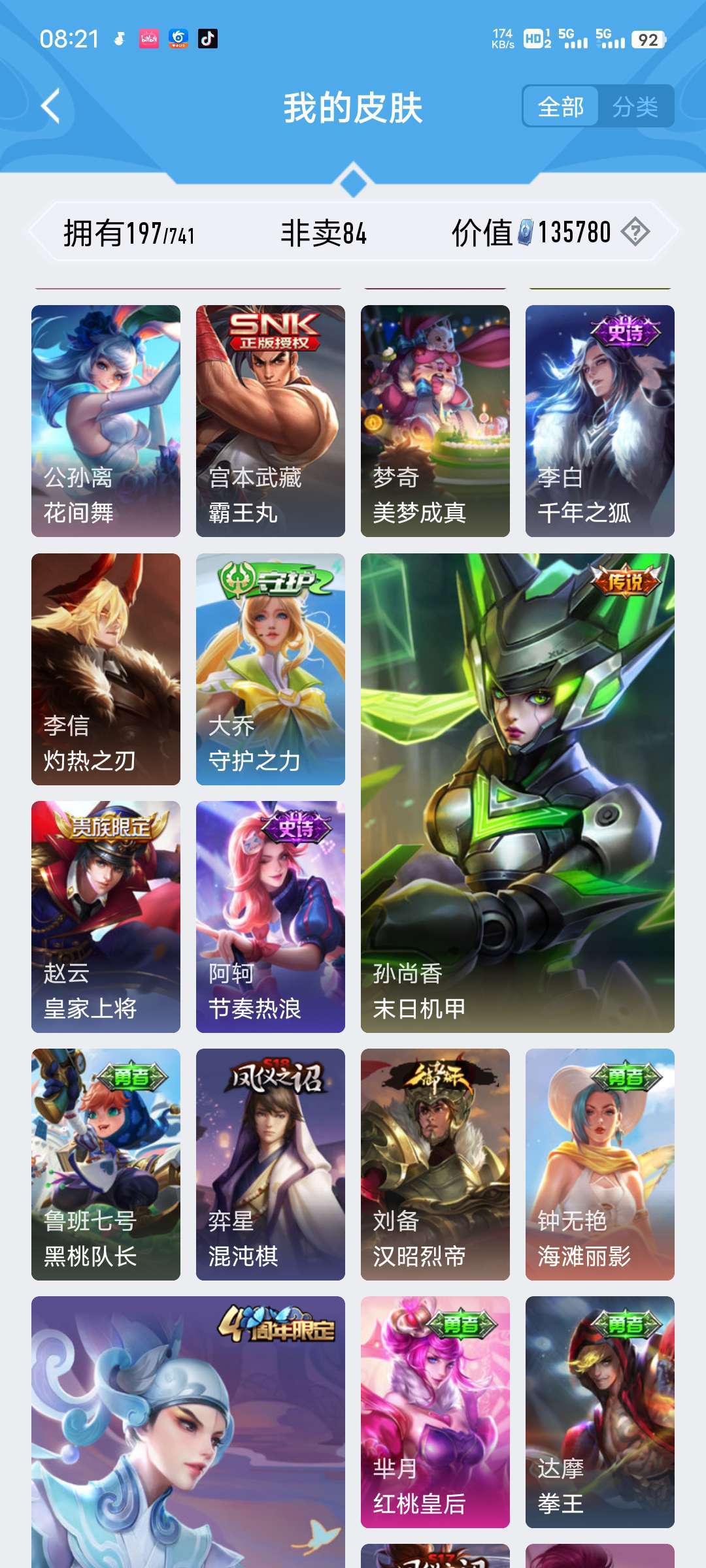Open 梦奇 美梦成真 skin card
This screenshot has width=706, height=1568.
(435, 421)
